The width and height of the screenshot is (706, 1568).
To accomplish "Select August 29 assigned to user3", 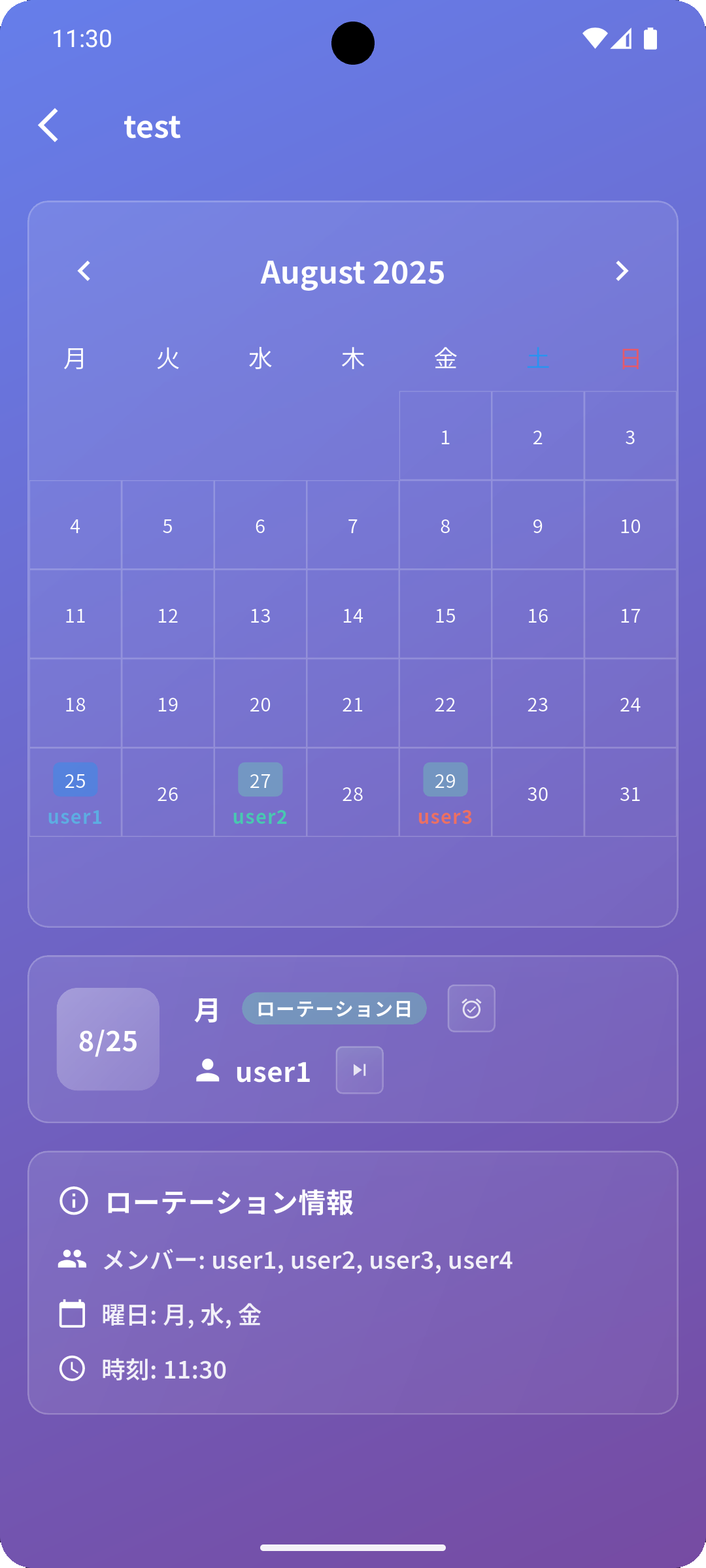I will click(x=445, y=792).
